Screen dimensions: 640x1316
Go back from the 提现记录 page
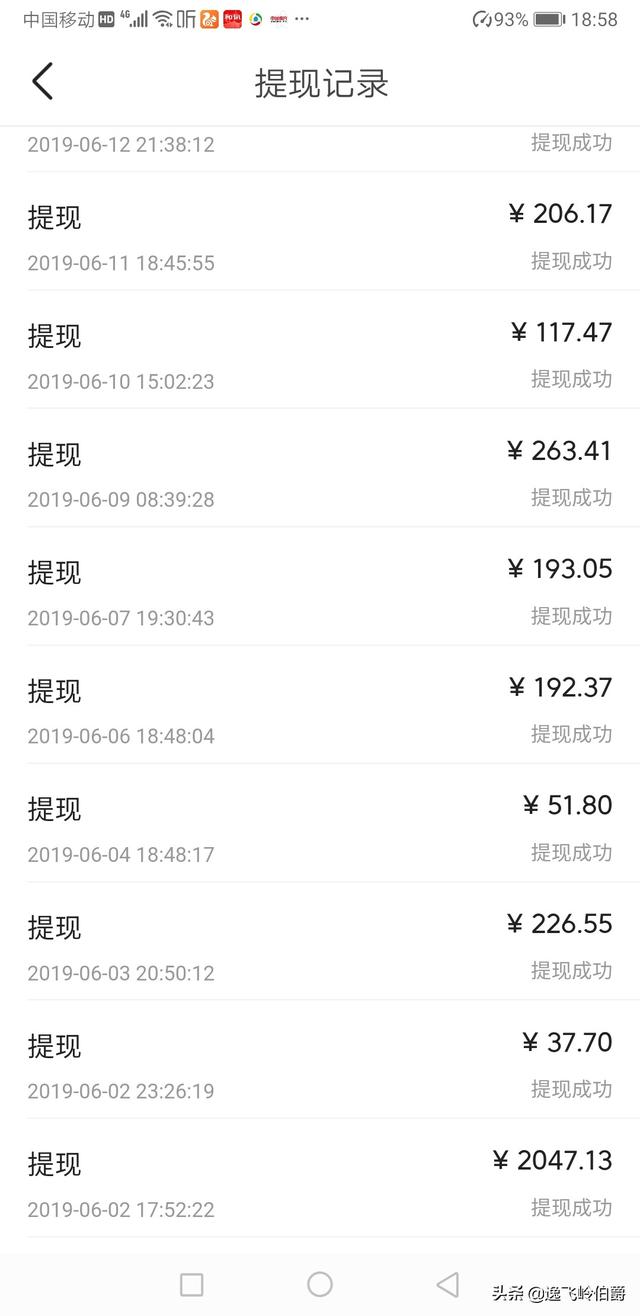point(42,82)
